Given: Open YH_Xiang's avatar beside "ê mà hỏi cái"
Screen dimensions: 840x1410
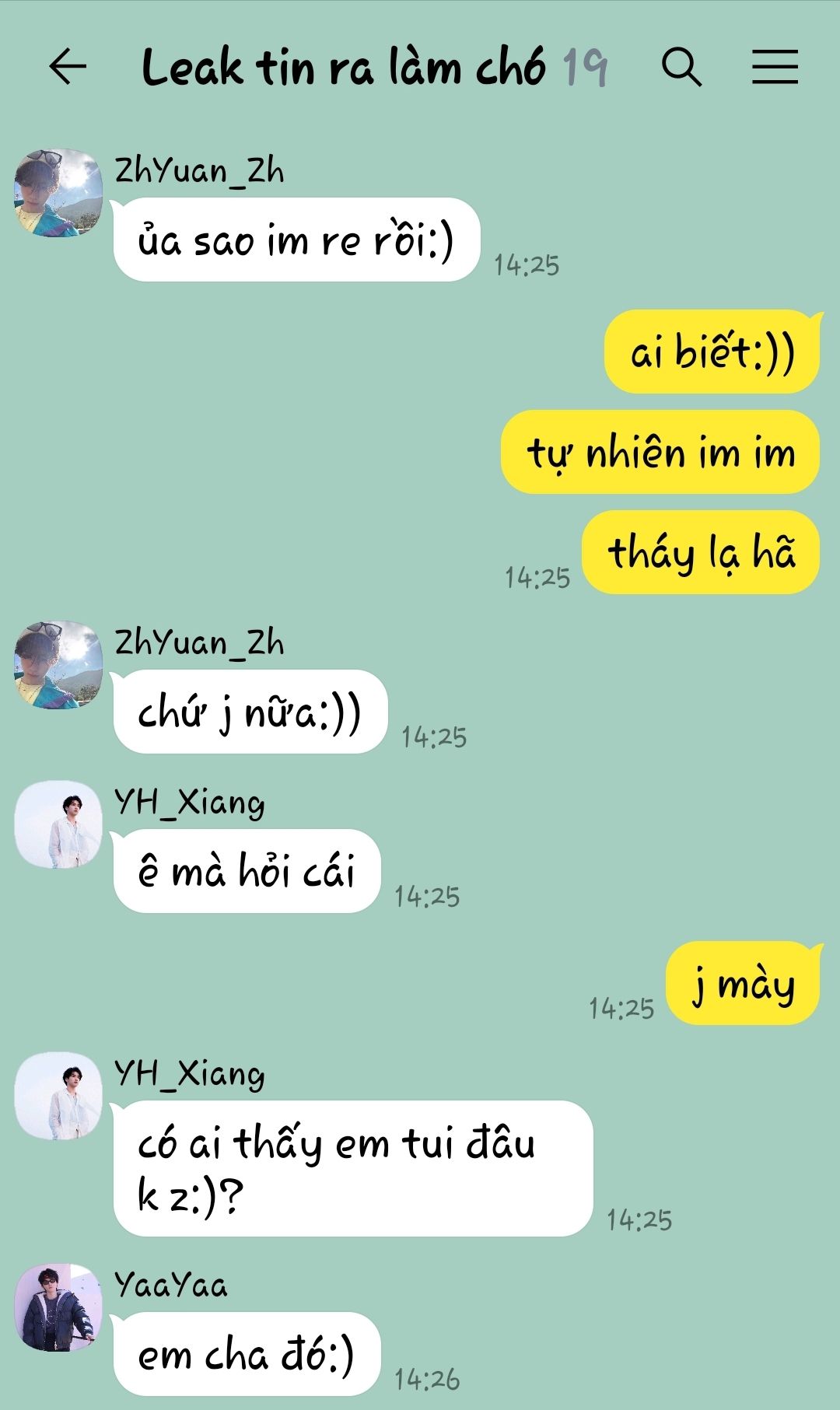Looking at the screenshot, I should click(58, 824).
